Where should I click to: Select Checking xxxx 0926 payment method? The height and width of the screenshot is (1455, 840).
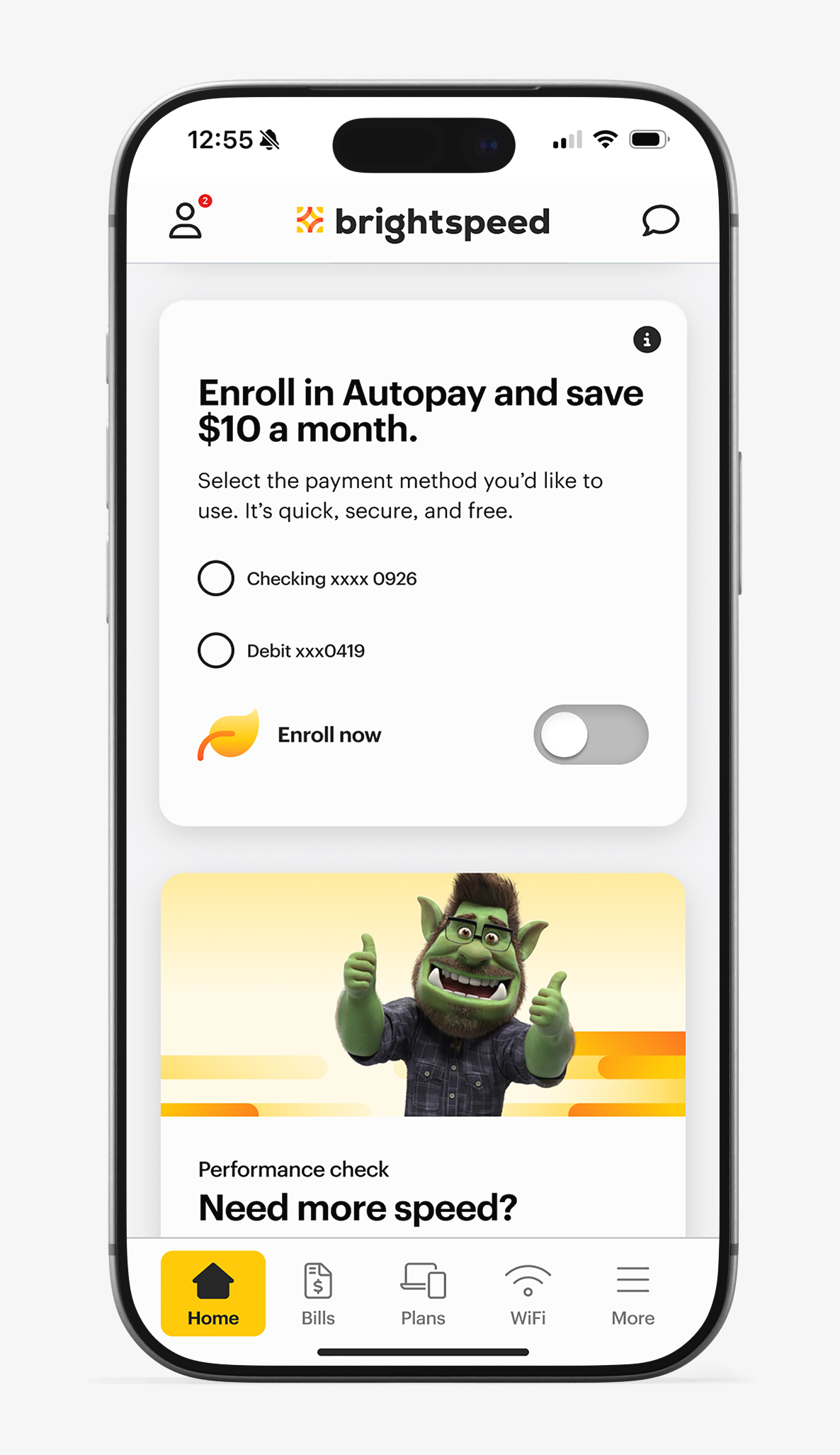pos(216,578)
